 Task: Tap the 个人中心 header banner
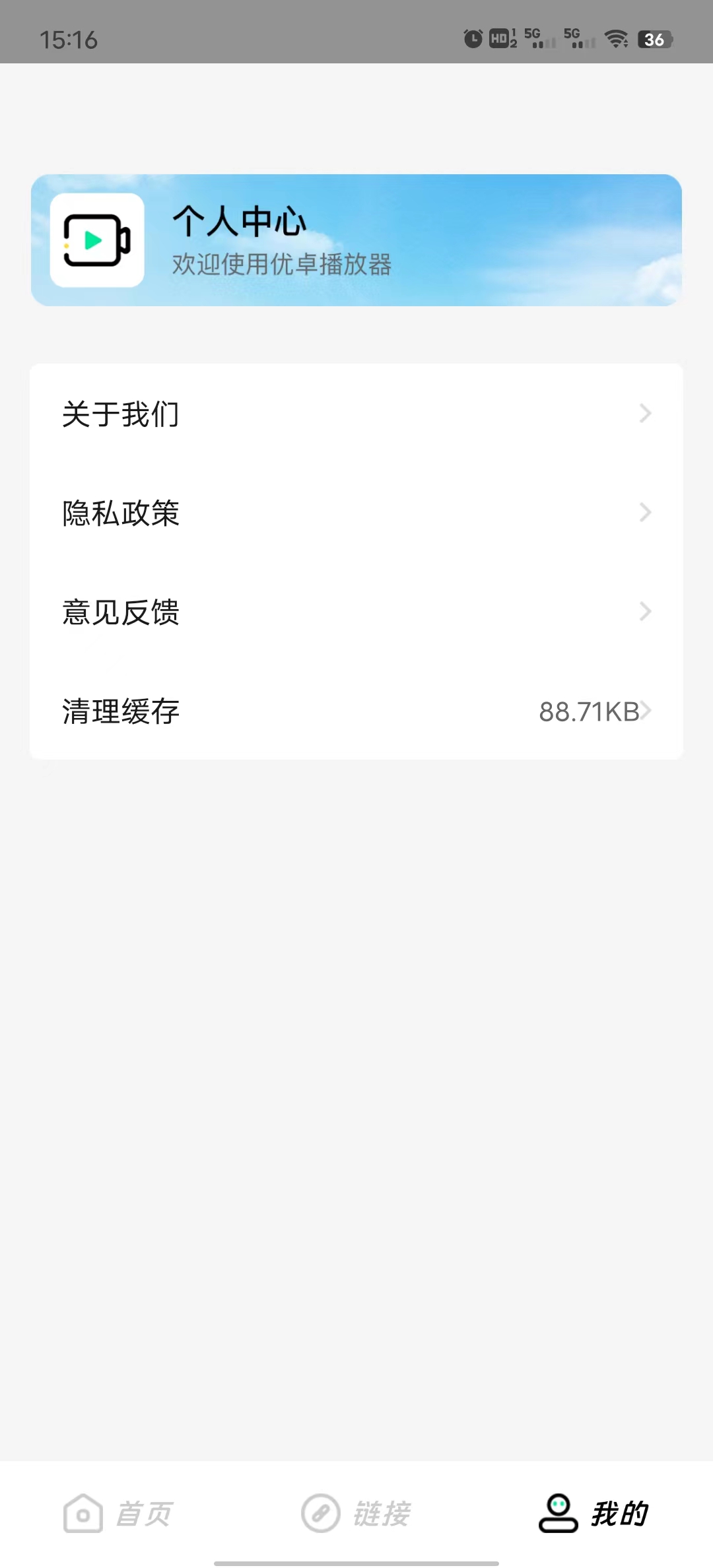tap(356, 240)
